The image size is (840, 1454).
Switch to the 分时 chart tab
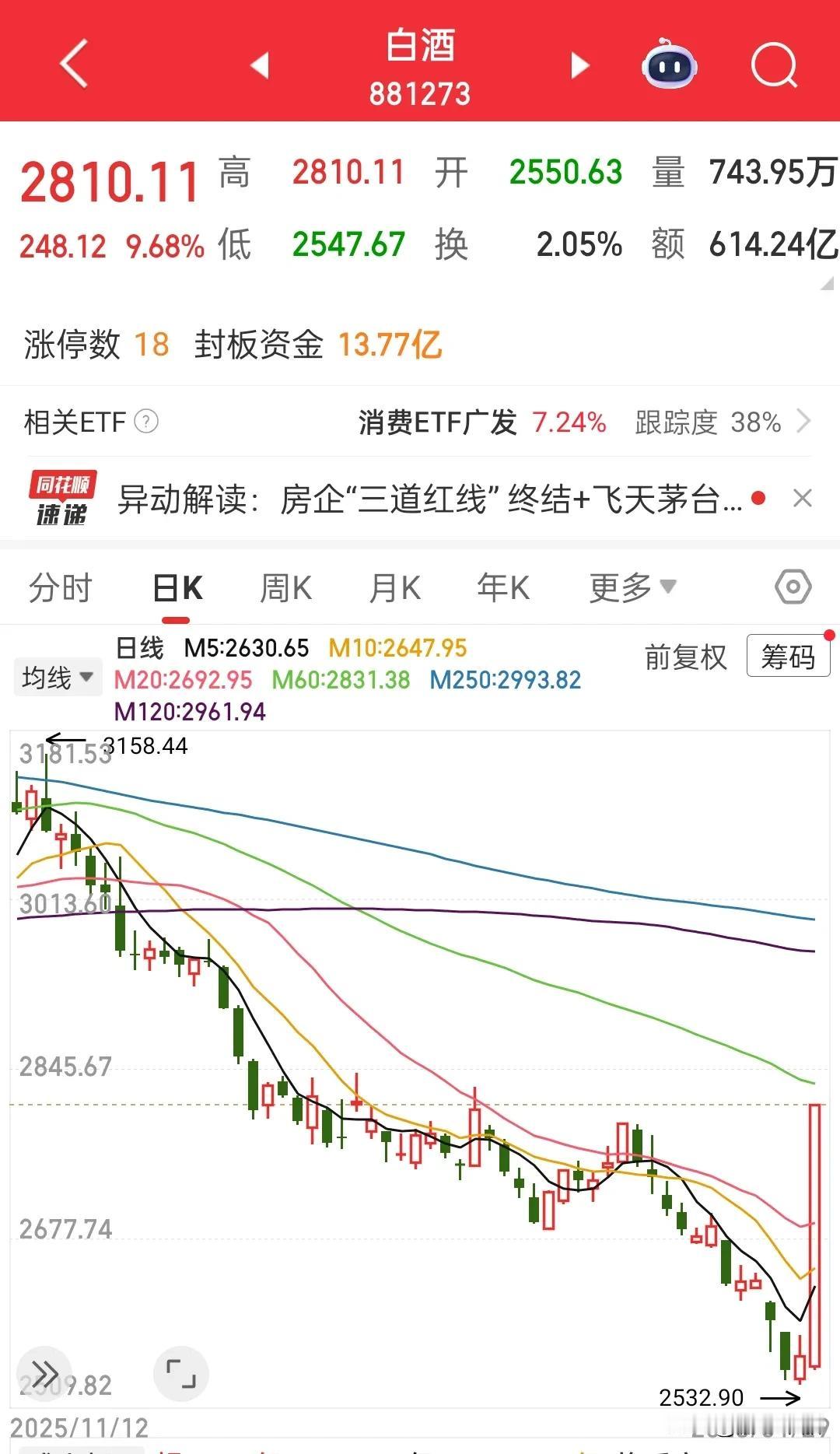(61, 588)
